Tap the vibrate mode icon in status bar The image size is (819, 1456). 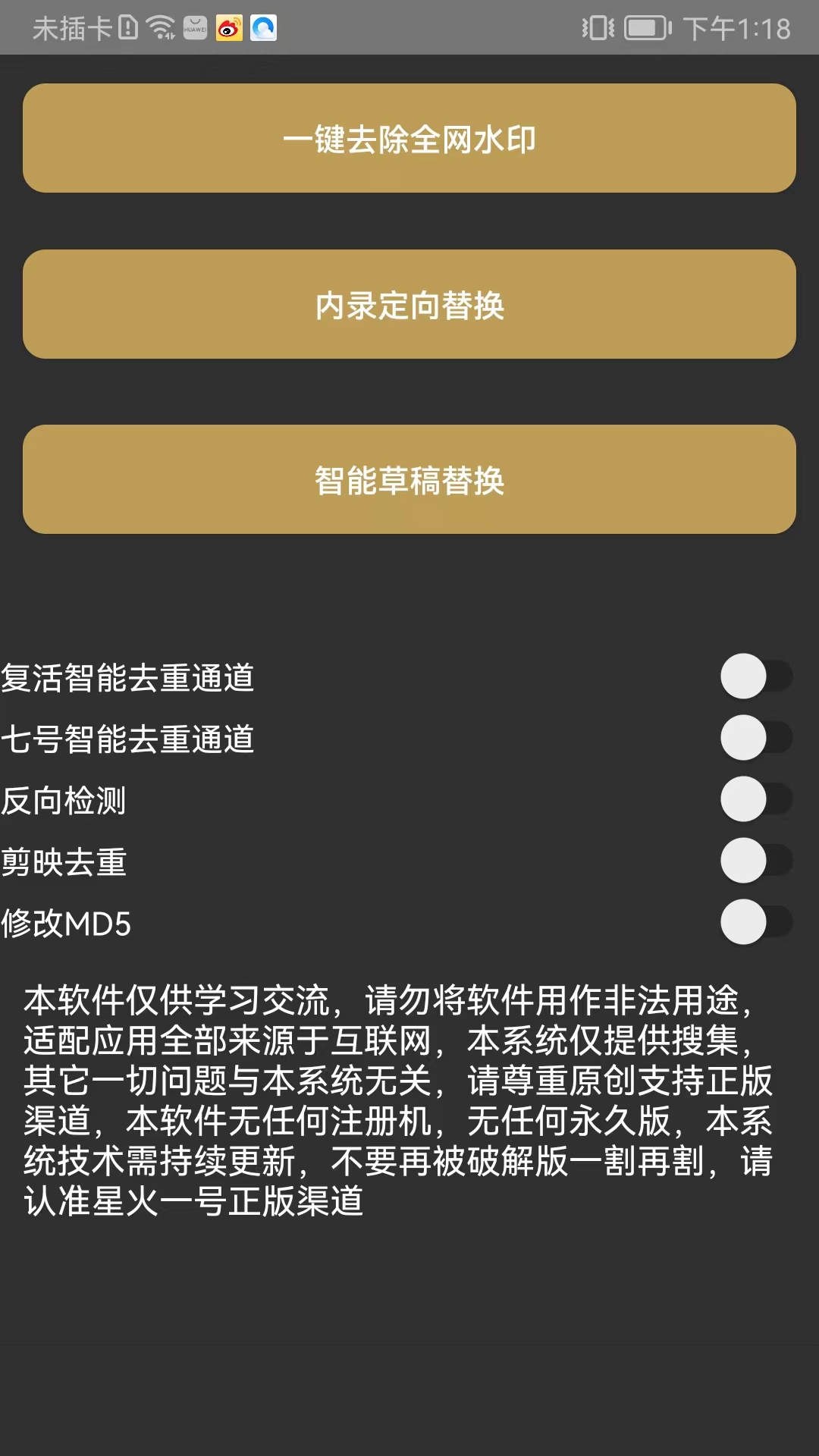coord(598,27)
